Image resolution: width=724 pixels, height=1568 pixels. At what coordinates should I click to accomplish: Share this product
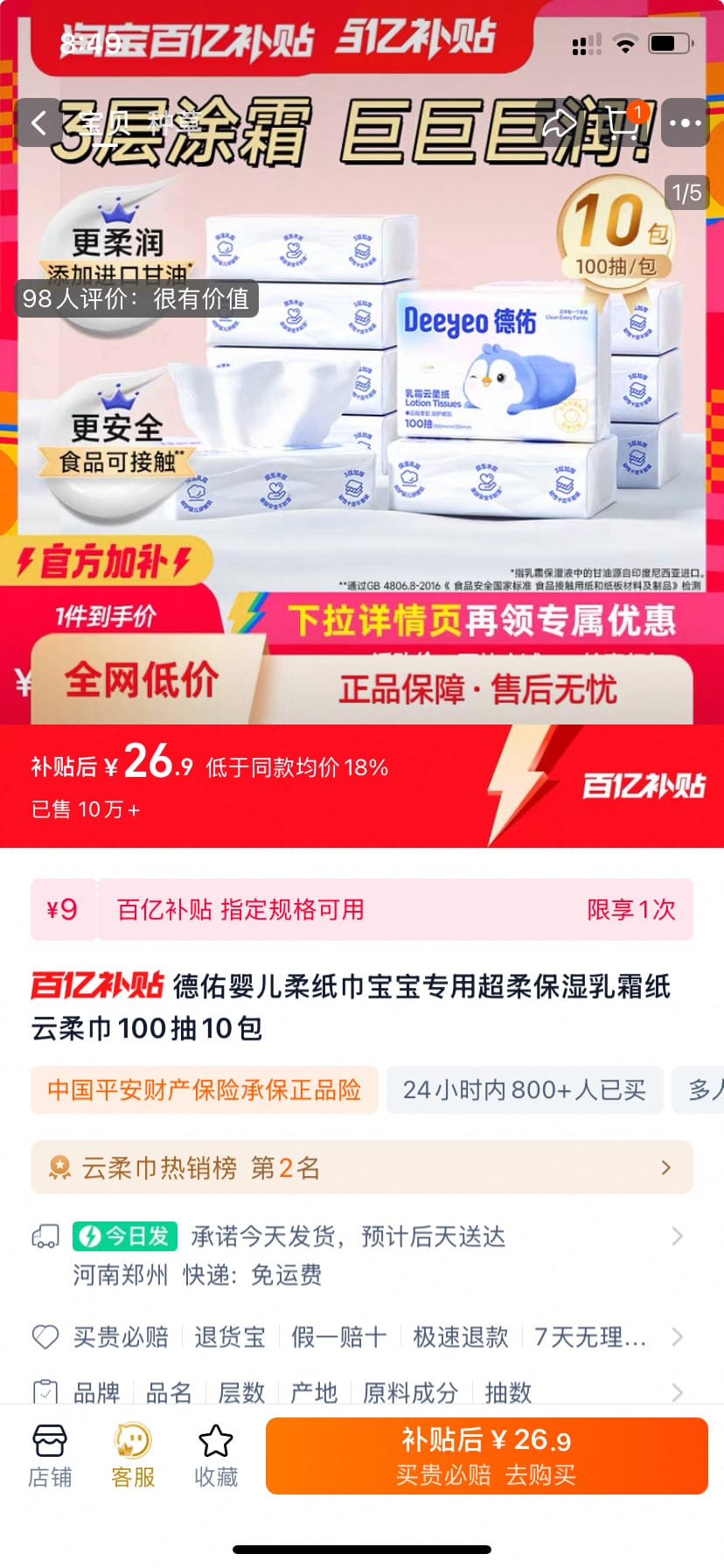(x=560, y=123)
